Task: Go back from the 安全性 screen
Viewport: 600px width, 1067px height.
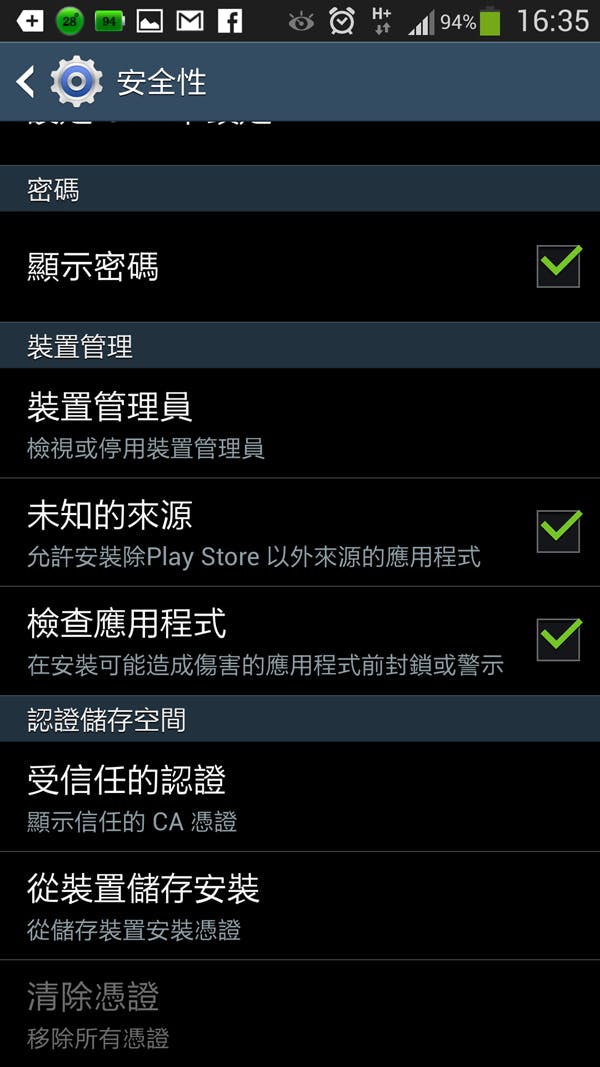Action: (x=28, y=82)
